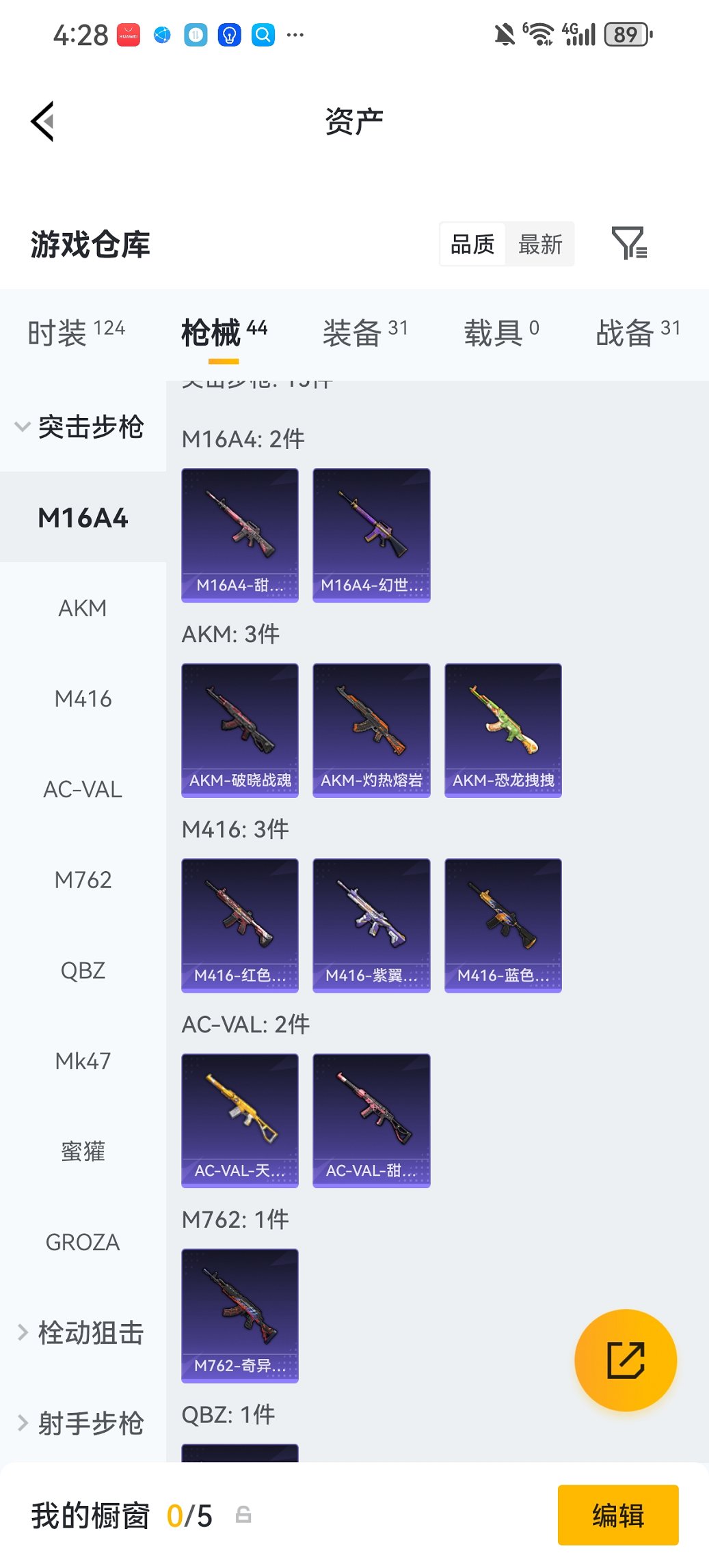This screenshot has height=1568, width=709.
Task: Sort the warehouse by 最新
Action: (539, 244)
